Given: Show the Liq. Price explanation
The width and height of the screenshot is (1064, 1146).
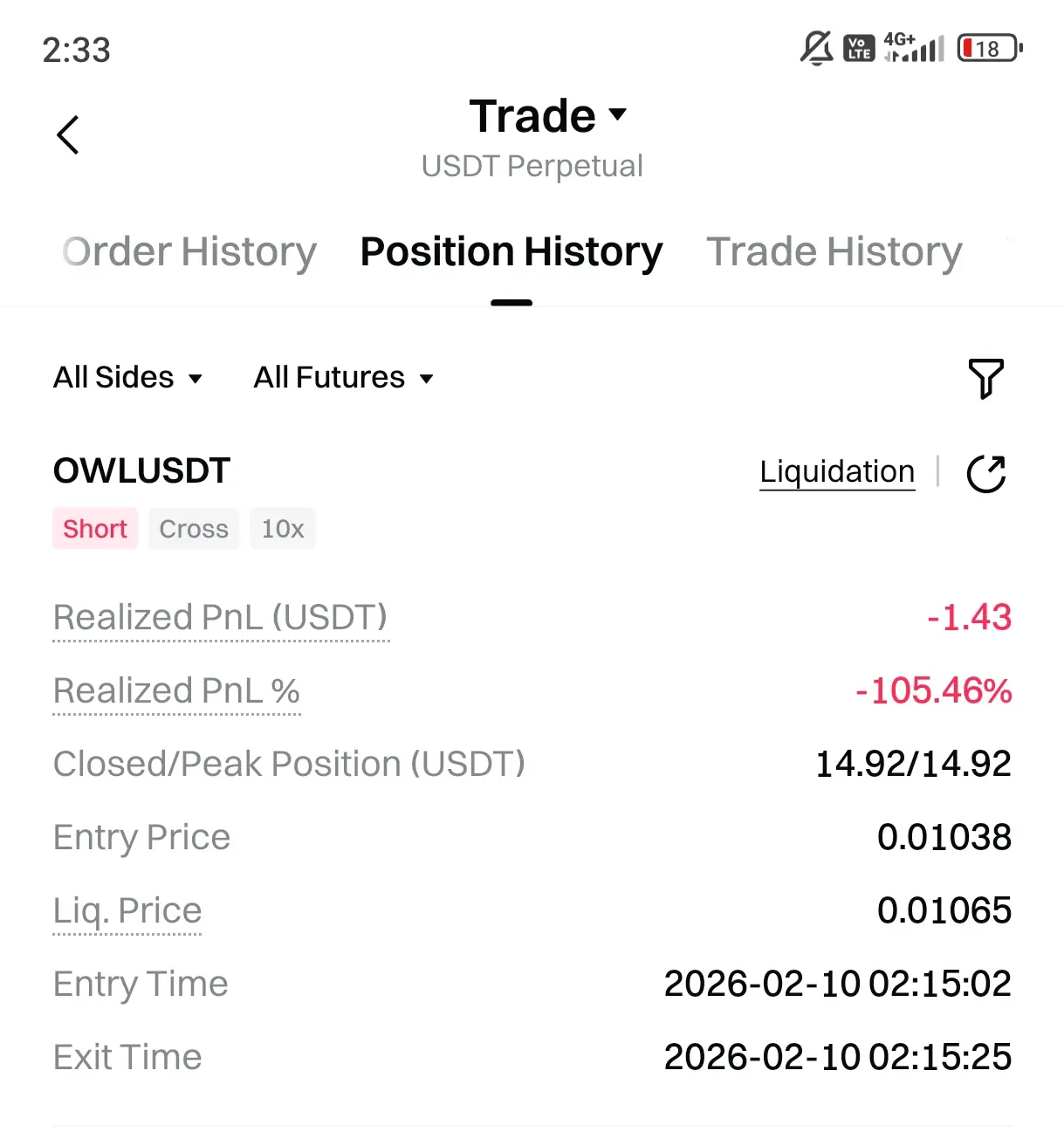Looking at the screenshot, I should click(127, 911).
